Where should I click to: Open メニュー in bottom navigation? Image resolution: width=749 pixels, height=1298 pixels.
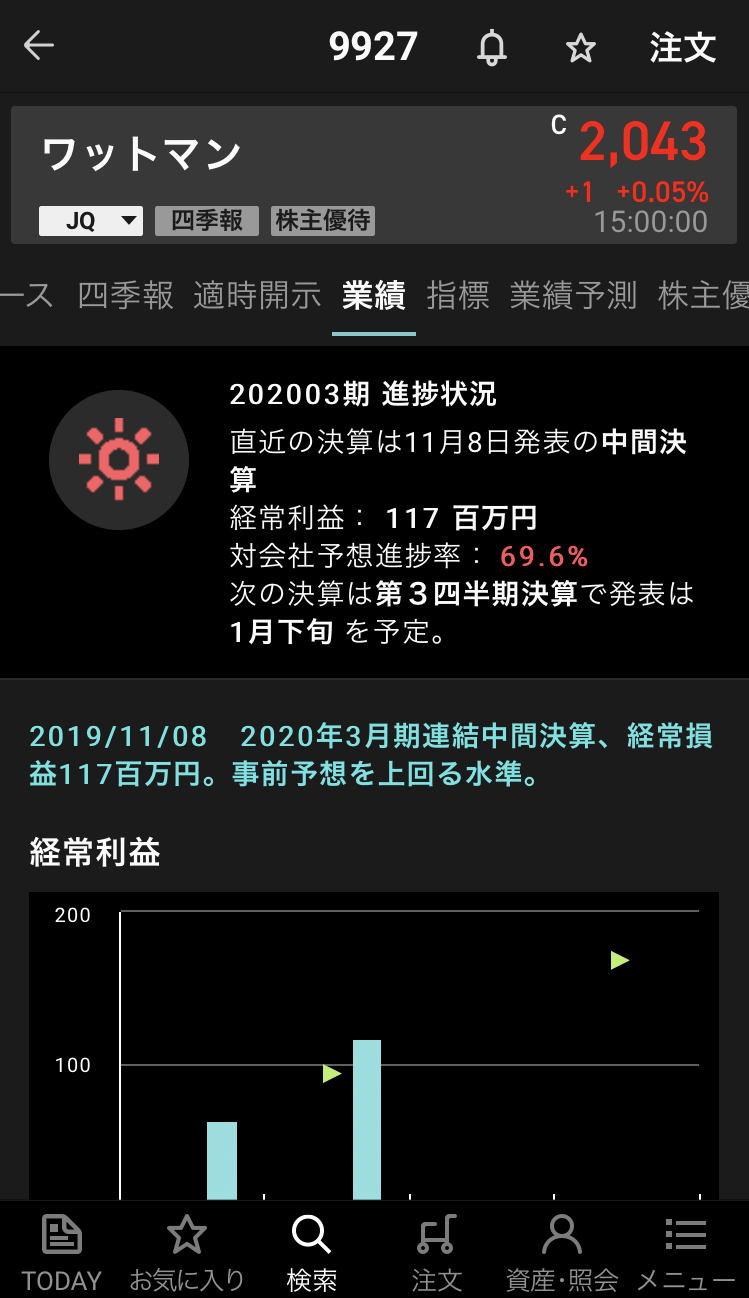[x=686, y=1250]
